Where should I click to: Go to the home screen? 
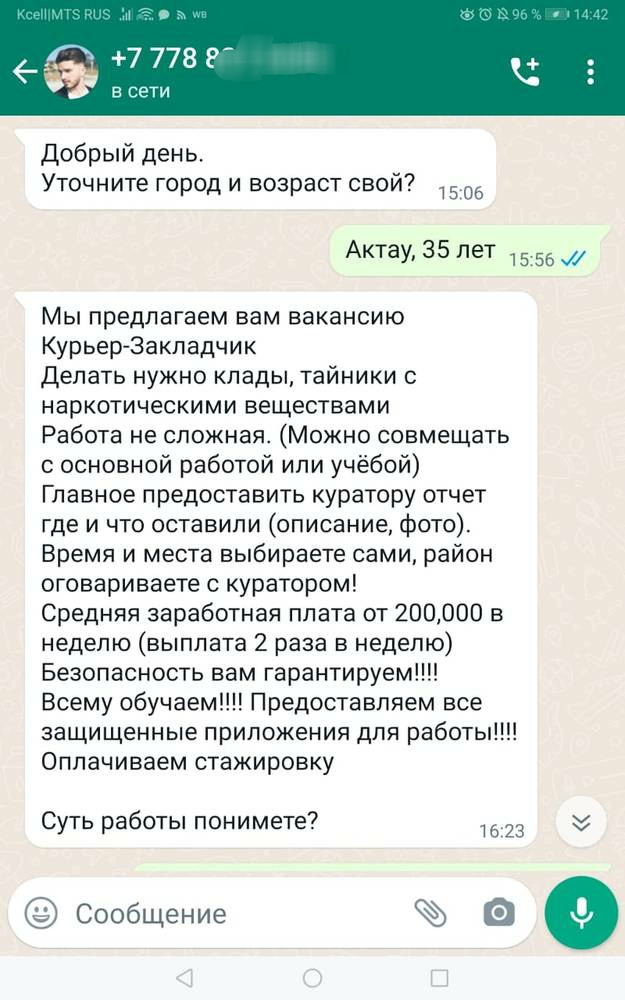[x=312, y=977]
